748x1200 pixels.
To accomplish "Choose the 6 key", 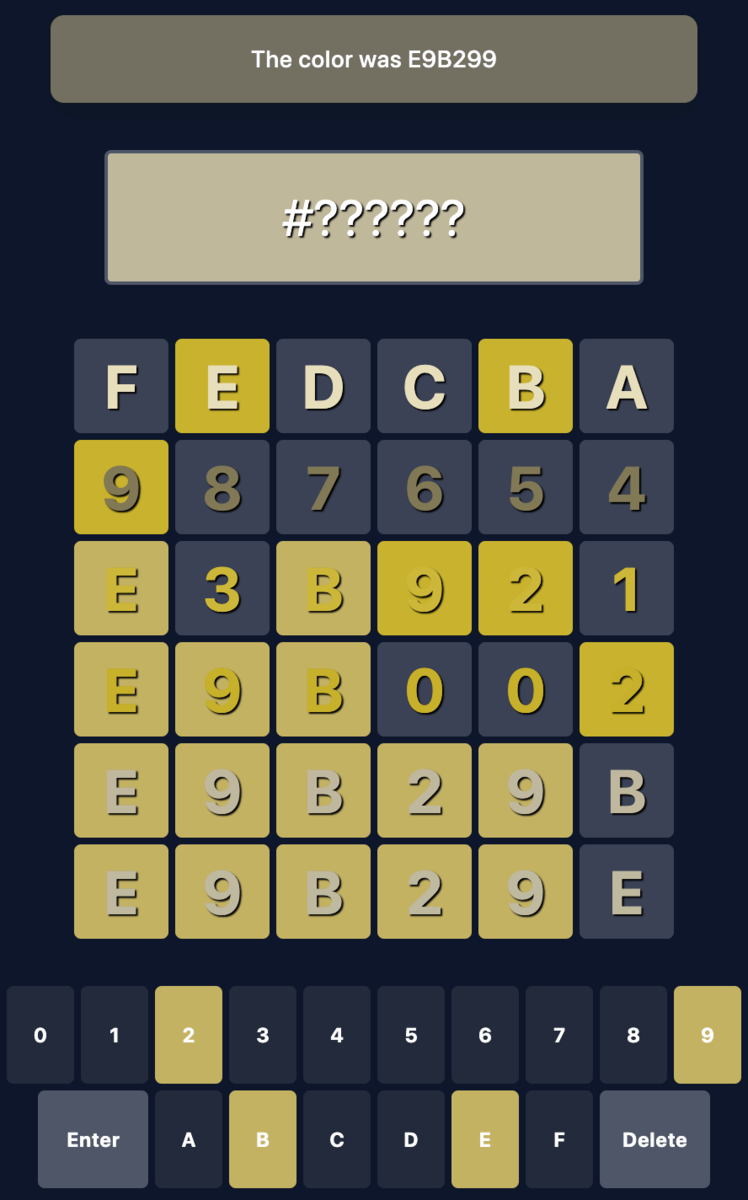I will pos(485,1035).
